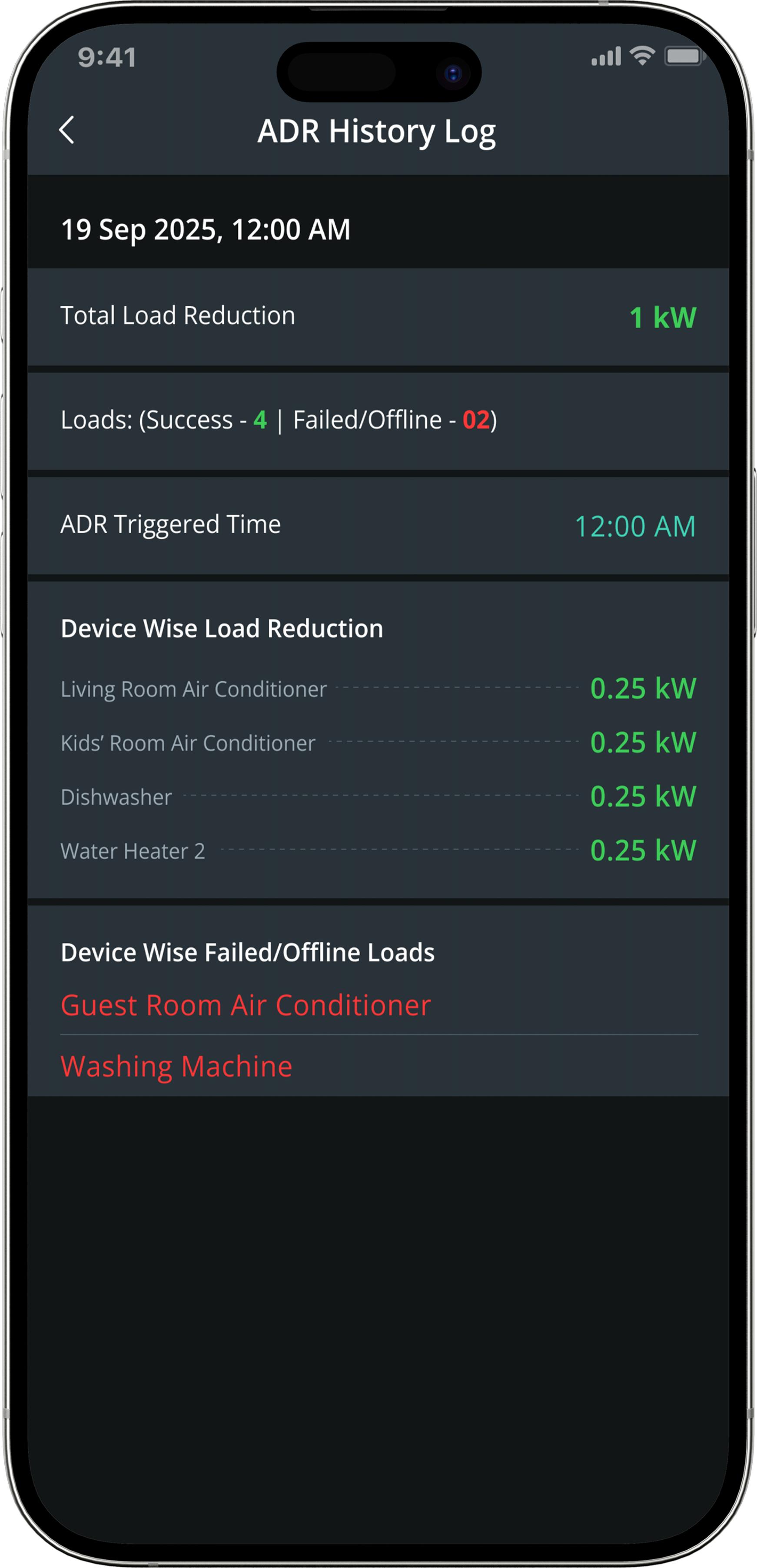The image size is (757, 1568).
Task: Open Guest Room Air Conditioner failed load
Action: 246,1005
